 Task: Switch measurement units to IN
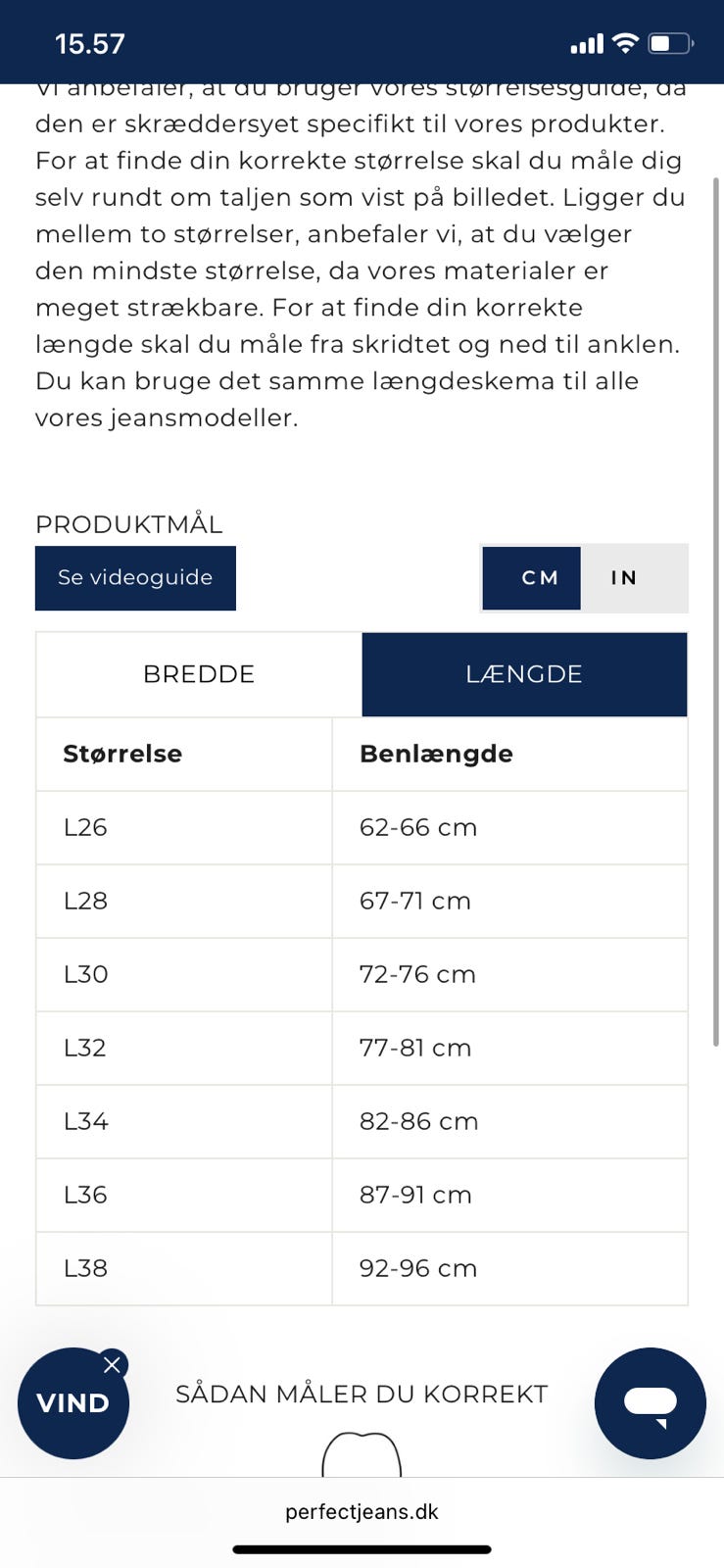(x=623, y=578)
